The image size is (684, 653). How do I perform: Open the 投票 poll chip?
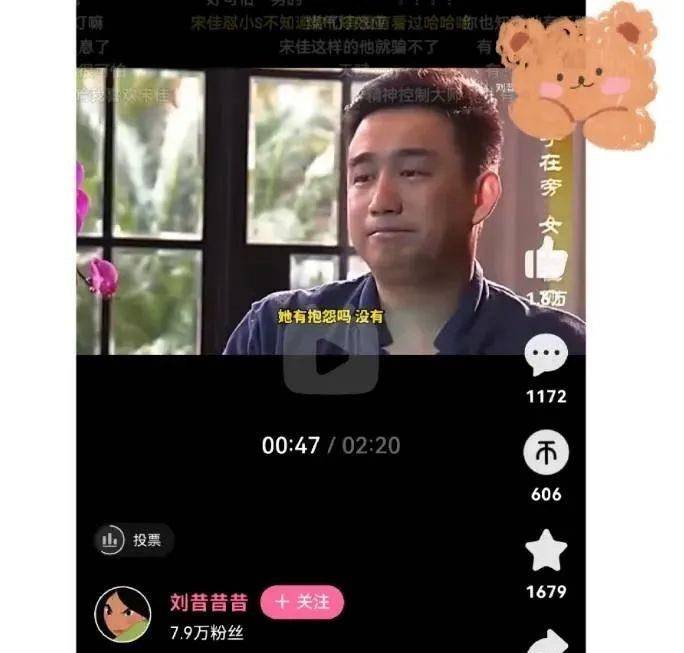134,540
